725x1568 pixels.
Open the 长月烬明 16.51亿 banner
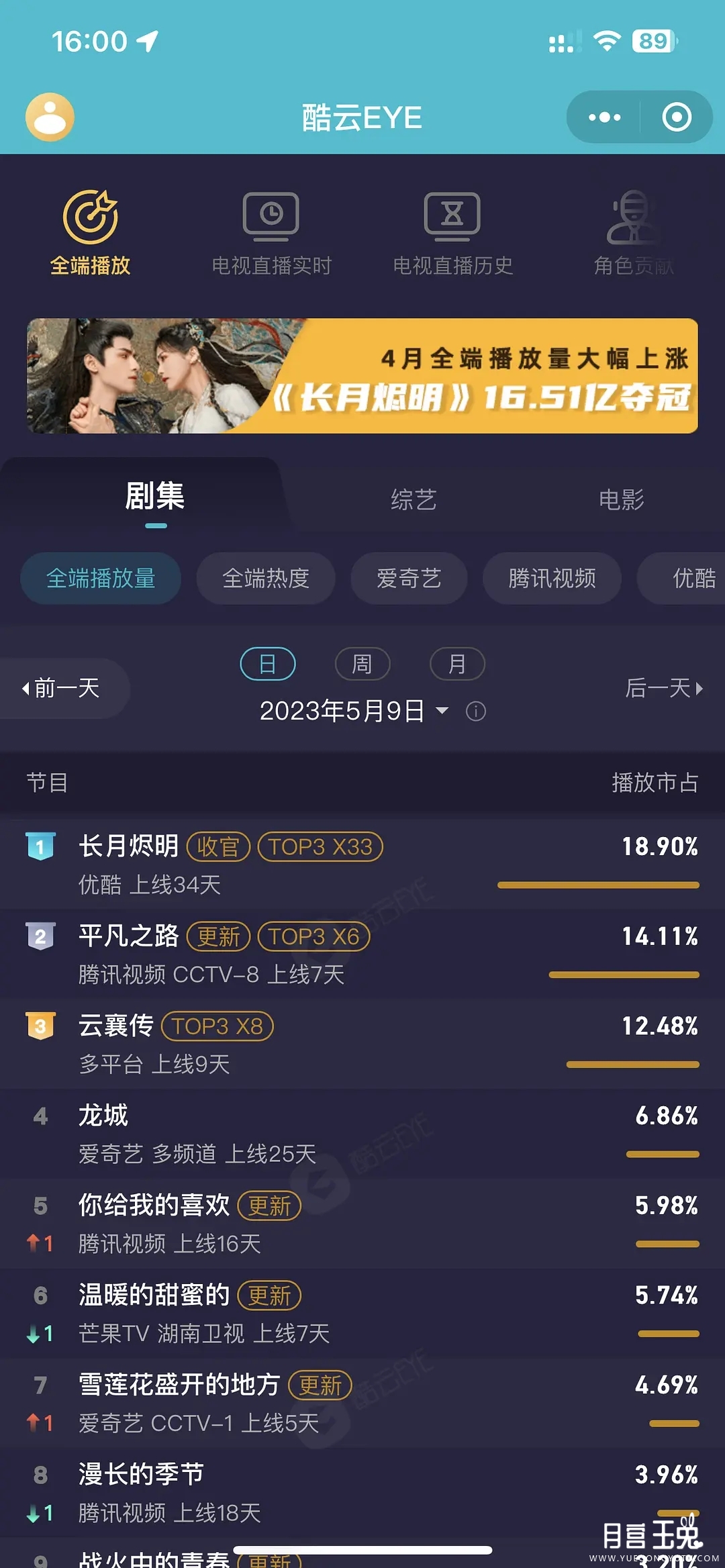pos(362,376)
